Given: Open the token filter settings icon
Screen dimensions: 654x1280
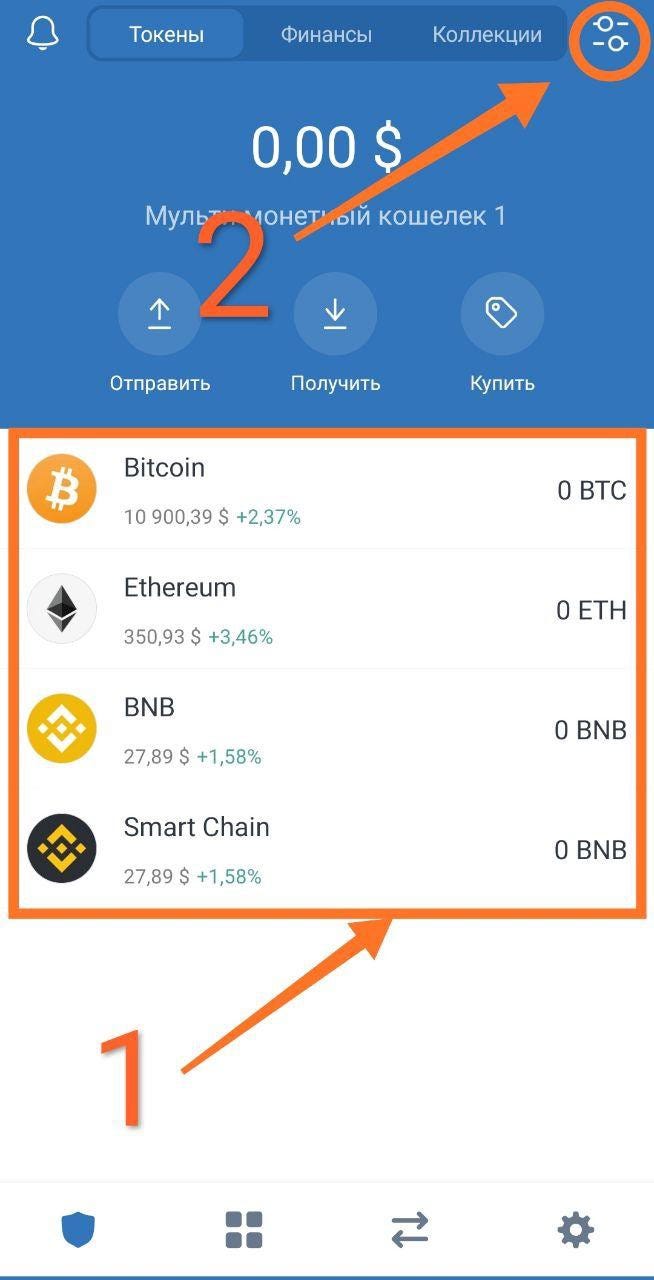Looking at the screenshot, I should coord(609,34).
